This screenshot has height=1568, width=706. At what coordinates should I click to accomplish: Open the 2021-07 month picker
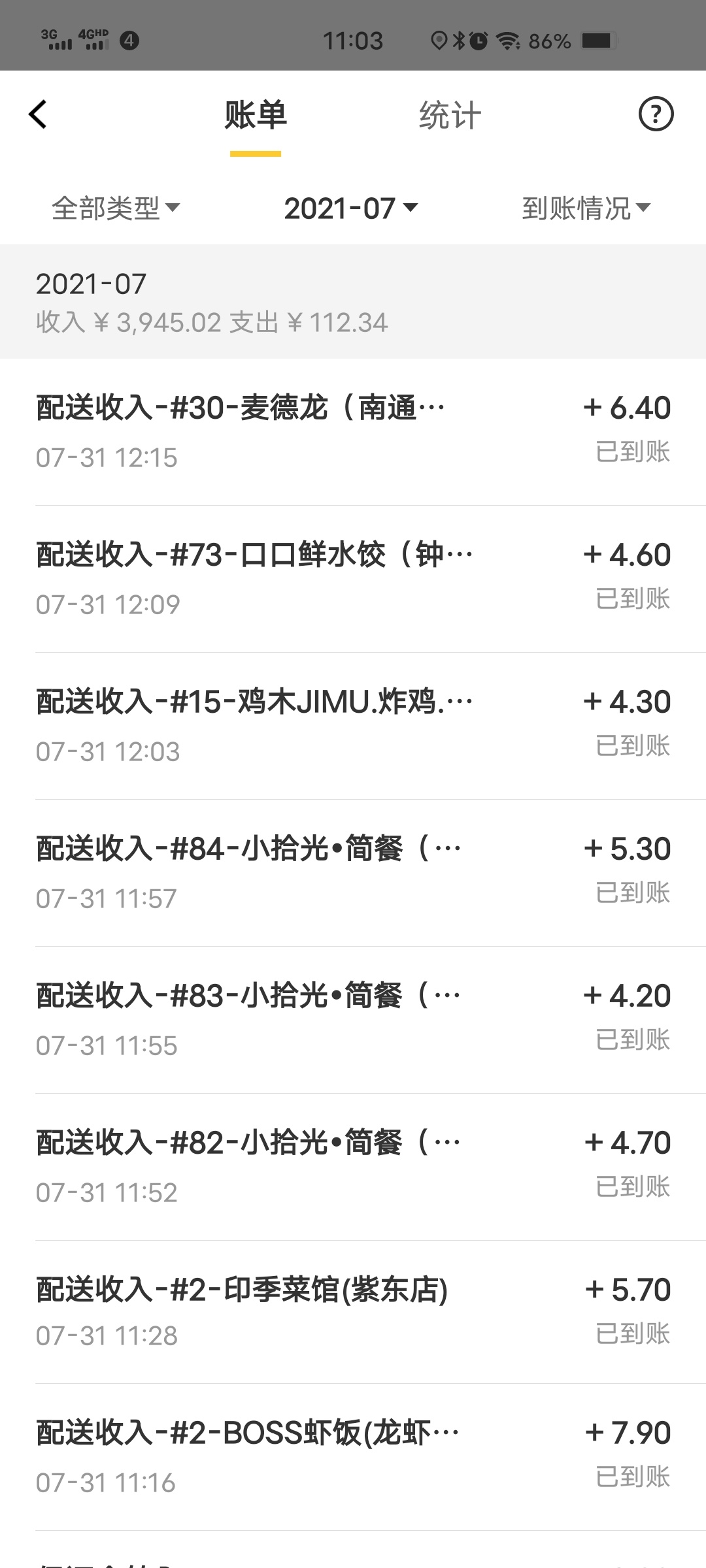click(x=350, y=208)
